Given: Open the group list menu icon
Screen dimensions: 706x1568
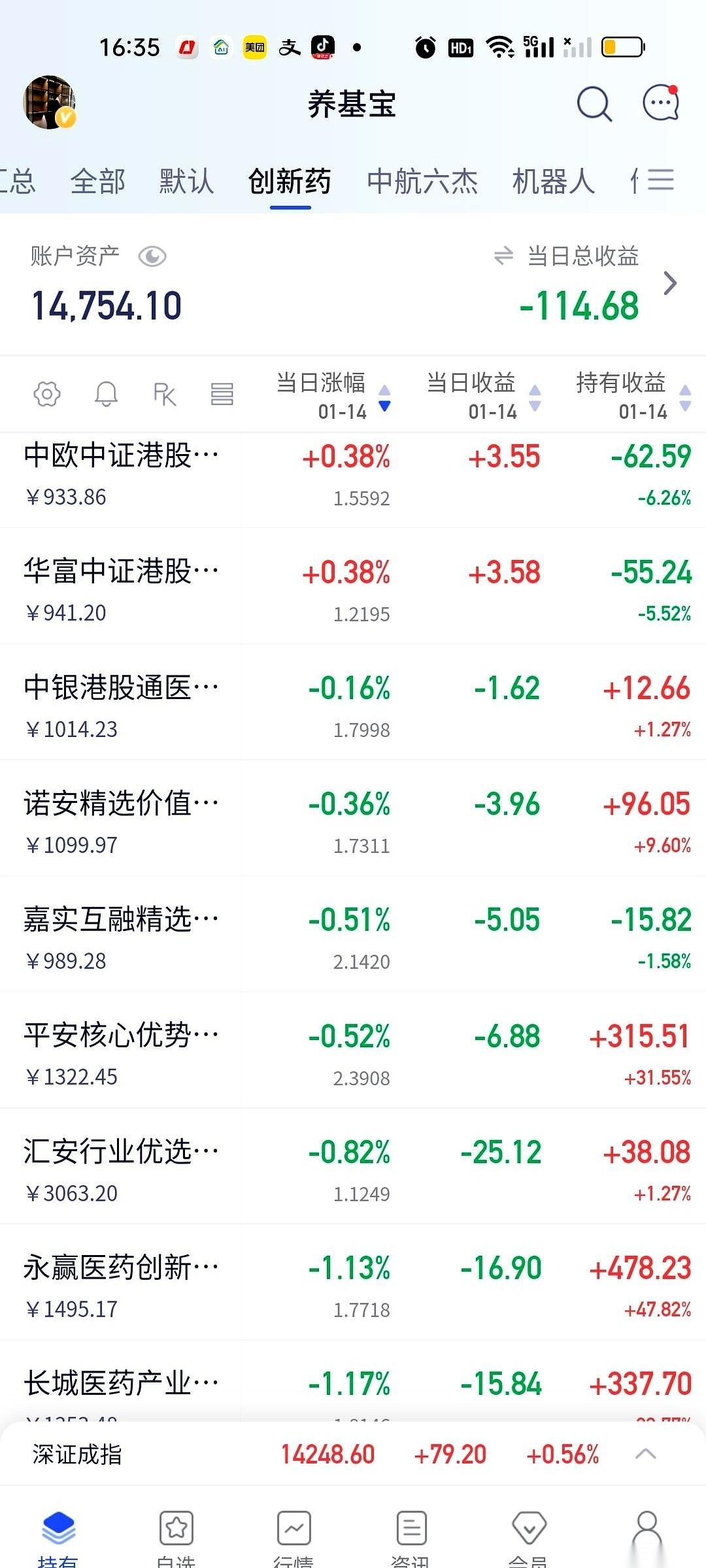Looking at the screenshot, I should click(x=661, y=180).
